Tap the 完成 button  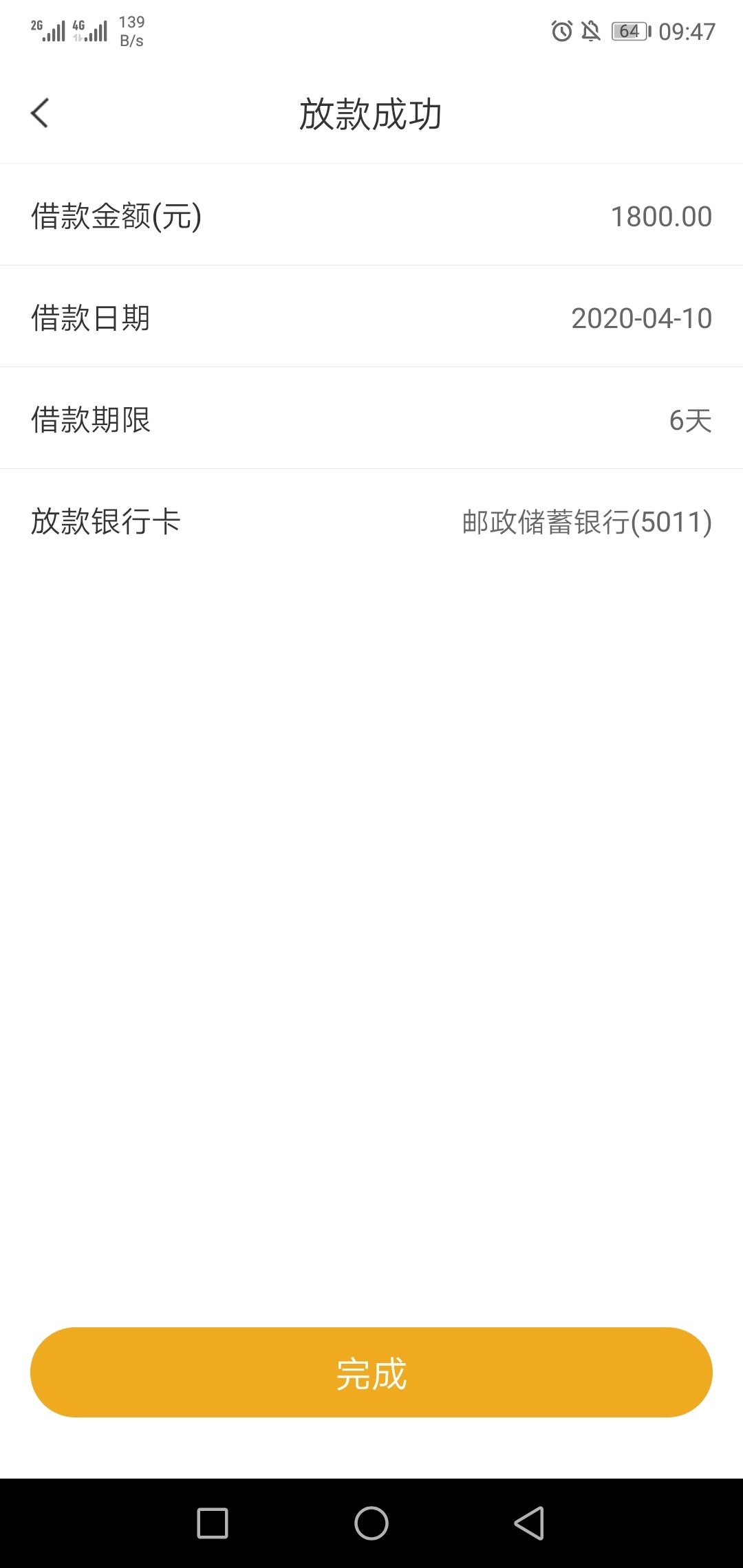pyautogui.click(x=371, y=1372)
